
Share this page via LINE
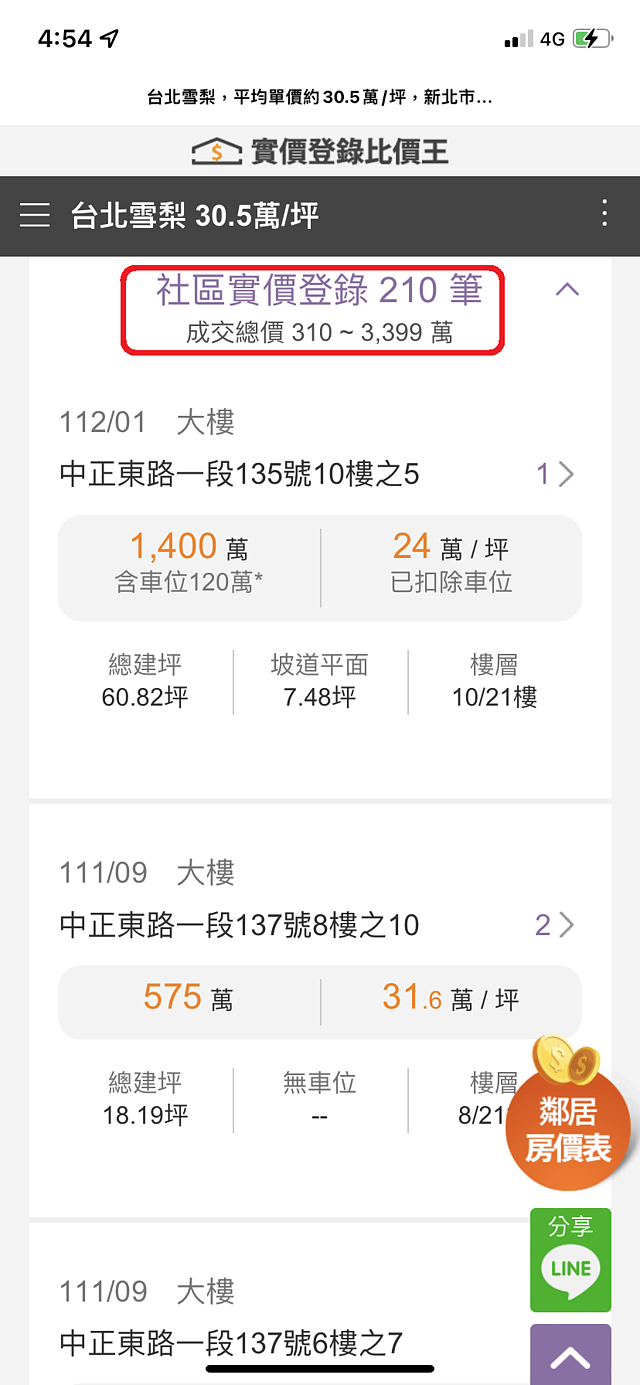click(570, 1260)
